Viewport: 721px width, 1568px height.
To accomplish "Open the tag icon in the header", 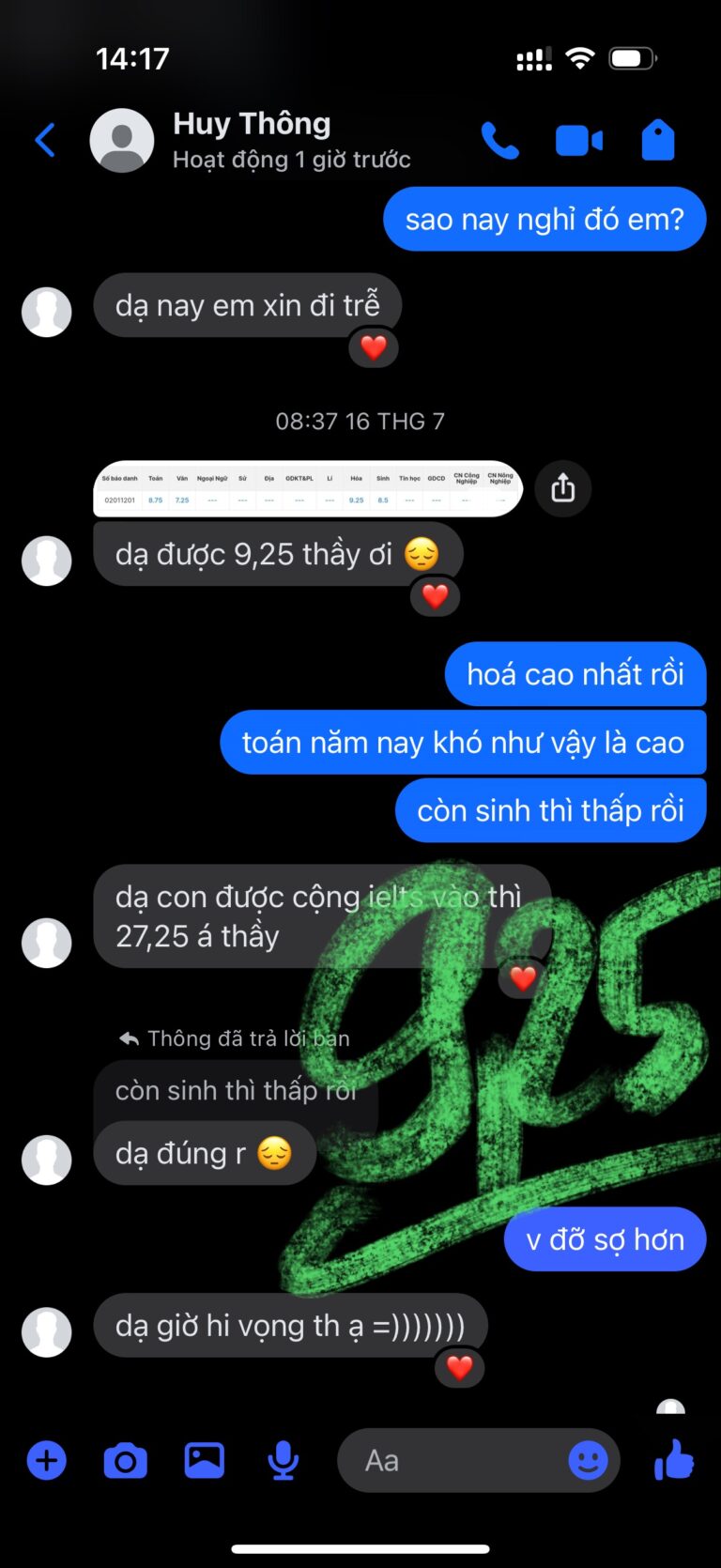I will point(657,141).
